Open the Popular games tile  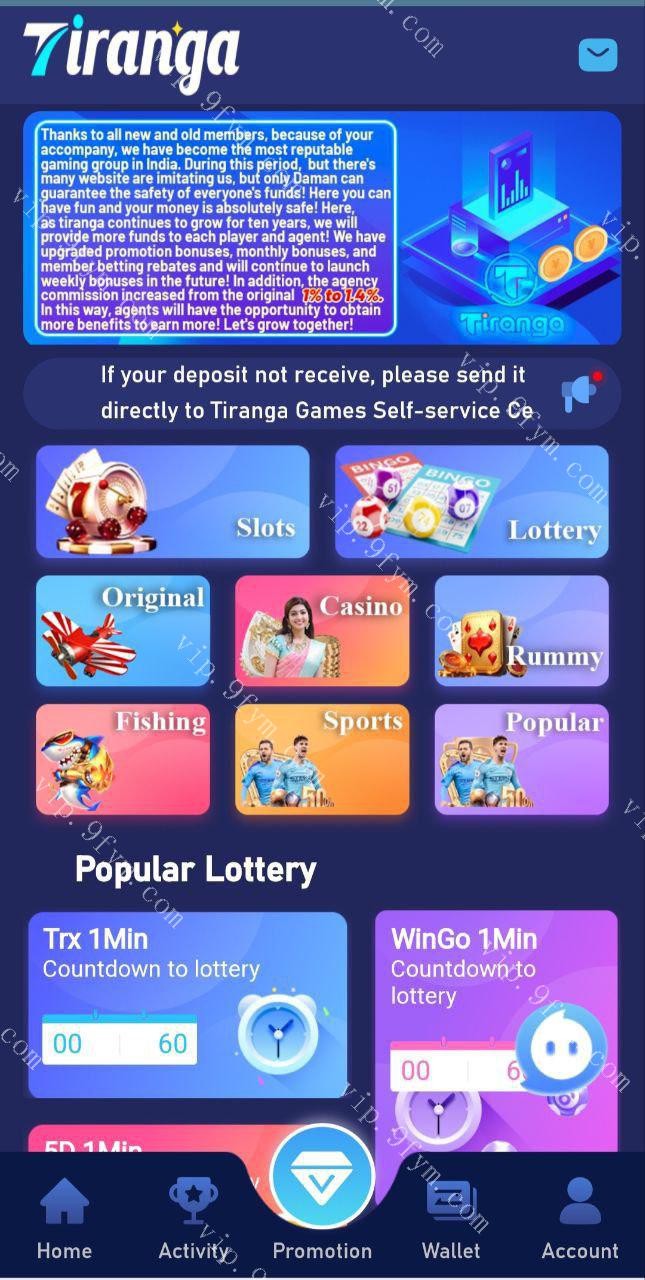tap(521, 759)
